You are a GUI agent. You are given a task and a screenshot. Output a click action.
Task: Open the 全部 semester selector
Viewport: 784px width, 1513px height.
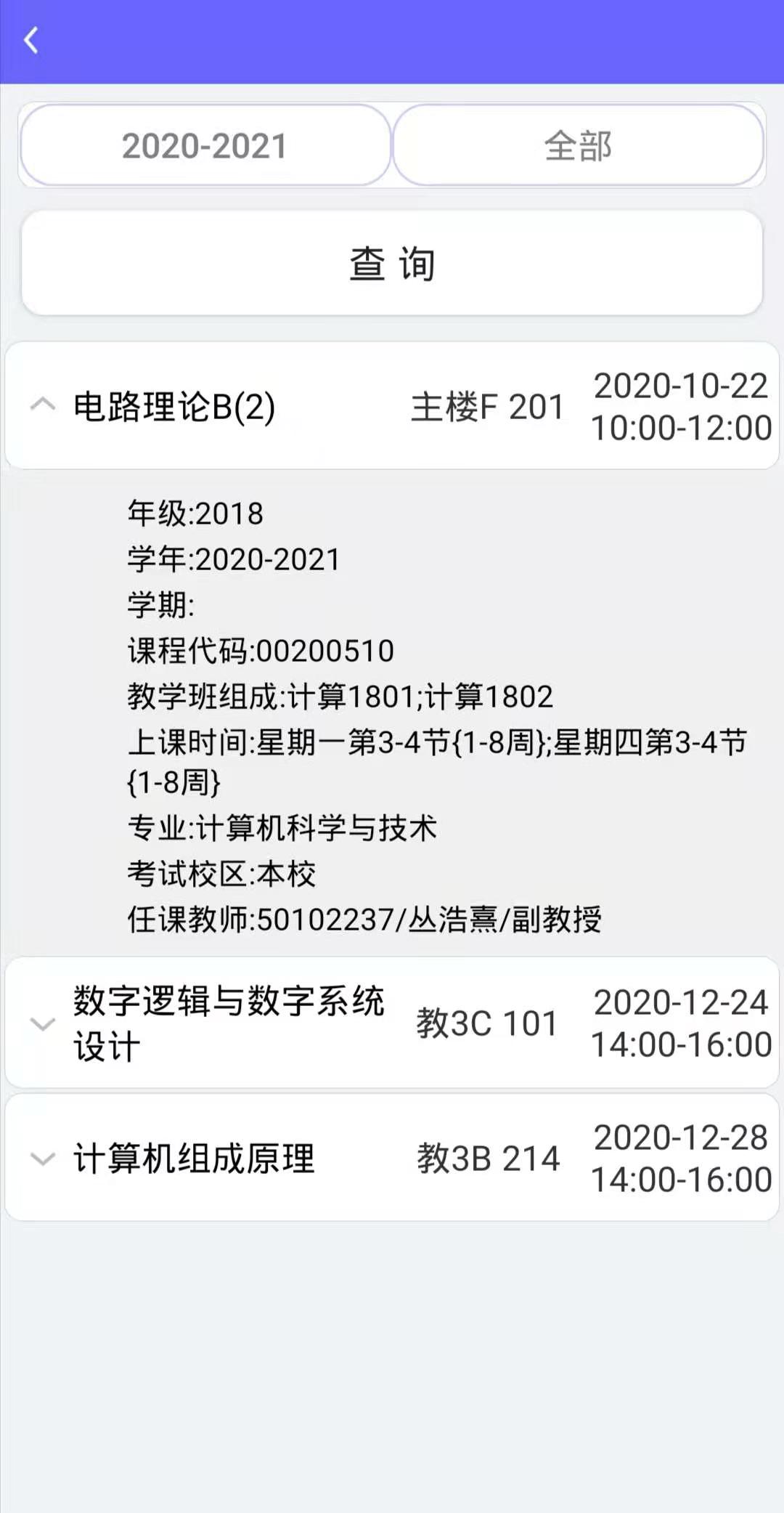[580, 145]
